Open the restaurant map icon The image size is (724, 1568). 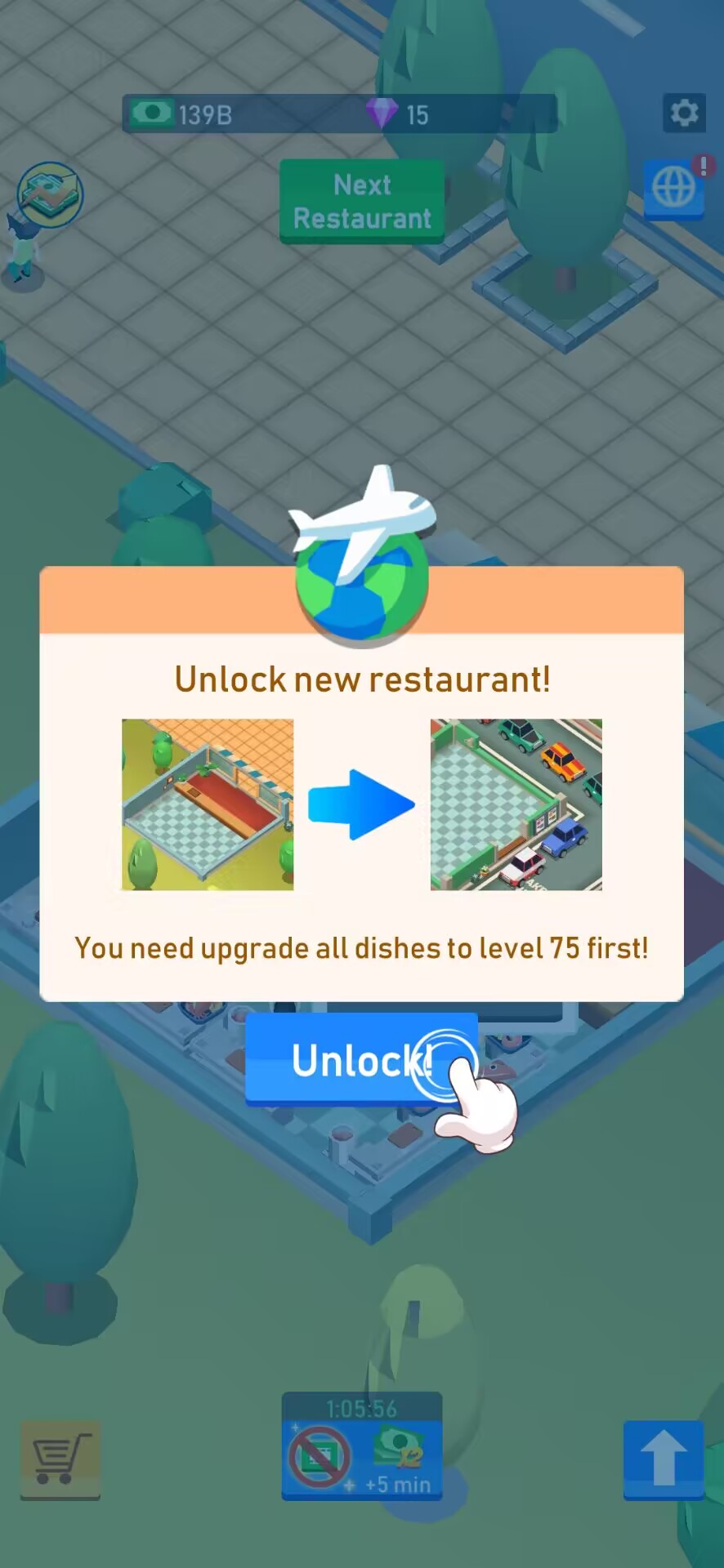51,194
